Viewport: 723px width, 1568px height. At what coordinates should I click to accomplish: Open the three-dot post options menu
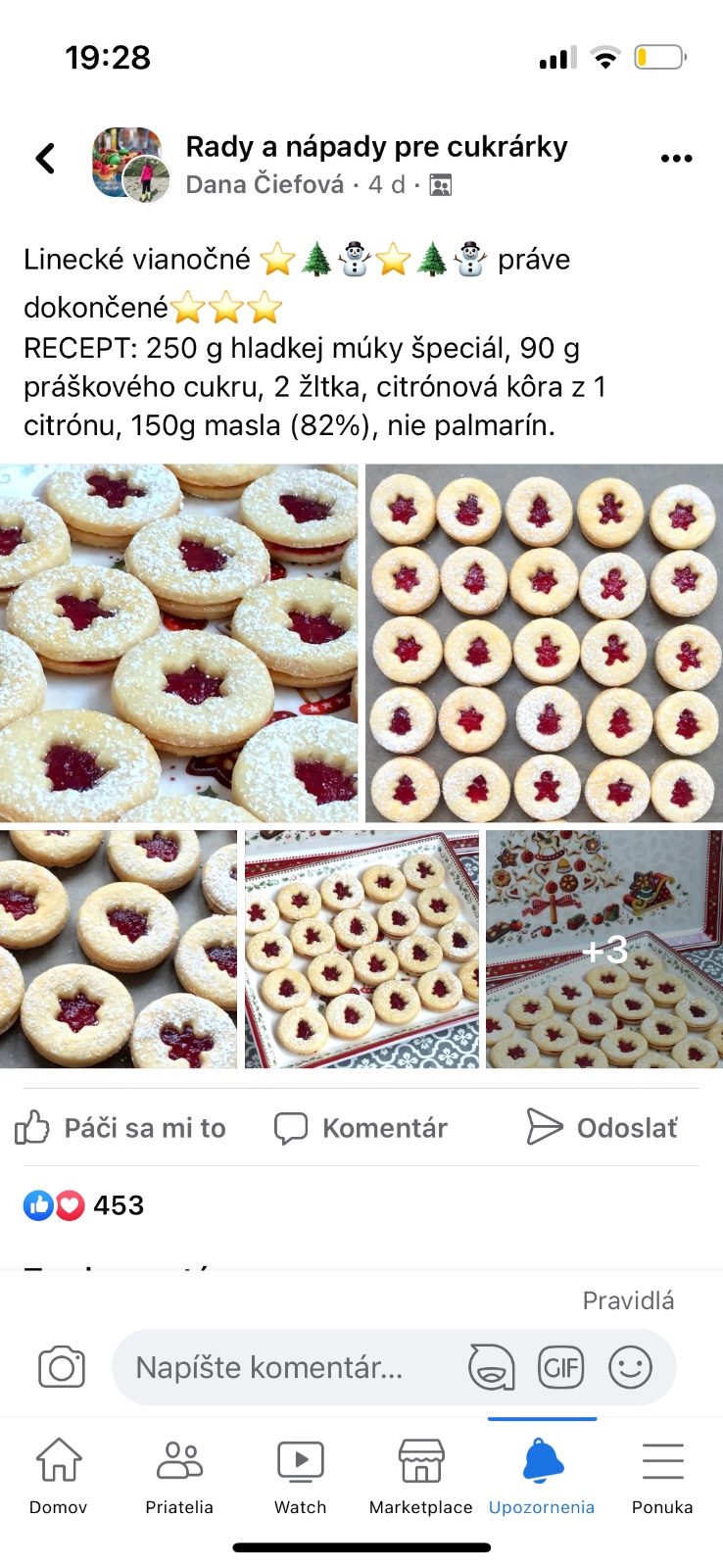pos(676,159)
